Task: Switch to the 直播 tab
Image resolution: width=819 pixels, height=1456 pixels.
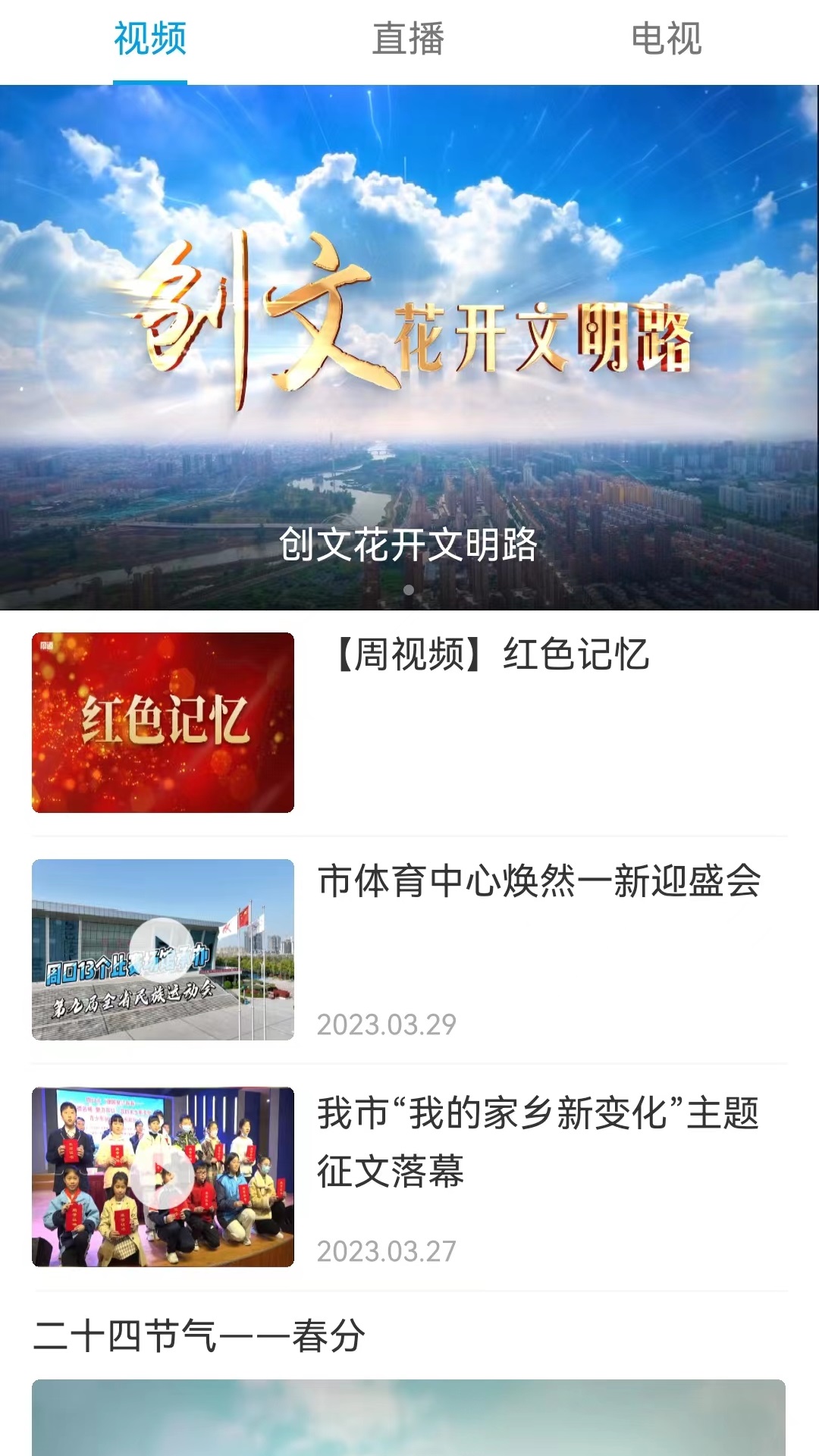Action: pyautogui.click(x=408, y=39)
